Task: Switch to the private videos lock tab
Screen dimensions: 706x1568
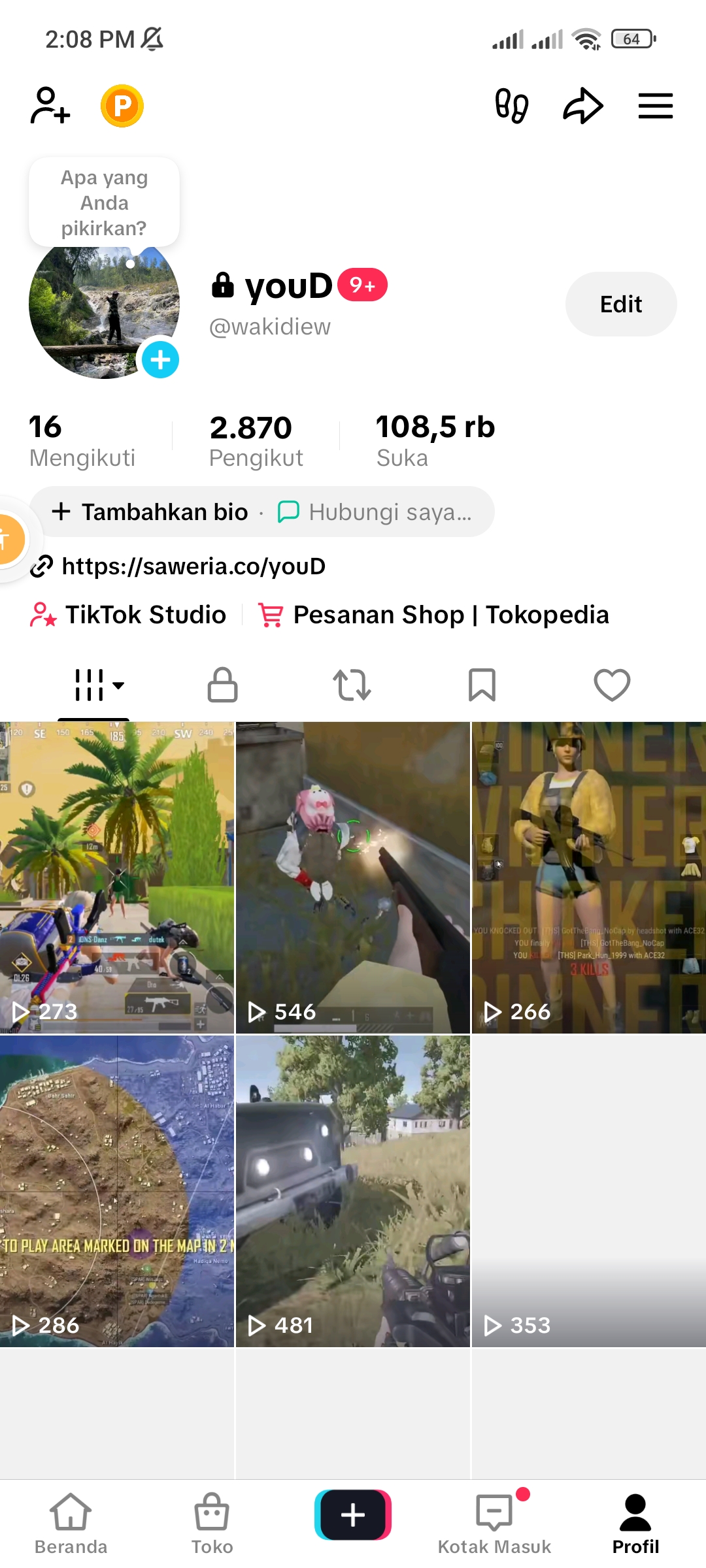Action: pos(222,685)
